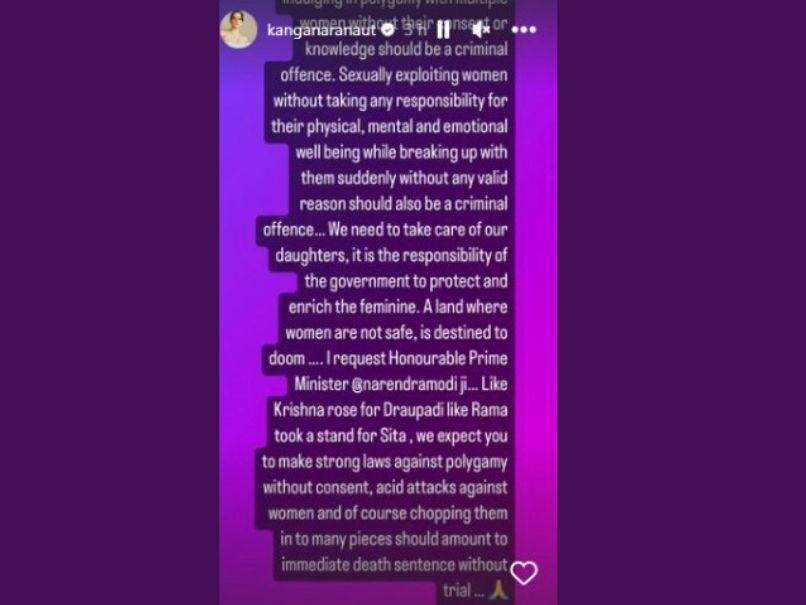The height and width of the screenshot is (605, 806).
Task: Open the three-dot more options menu
Action: coord(523,29)
